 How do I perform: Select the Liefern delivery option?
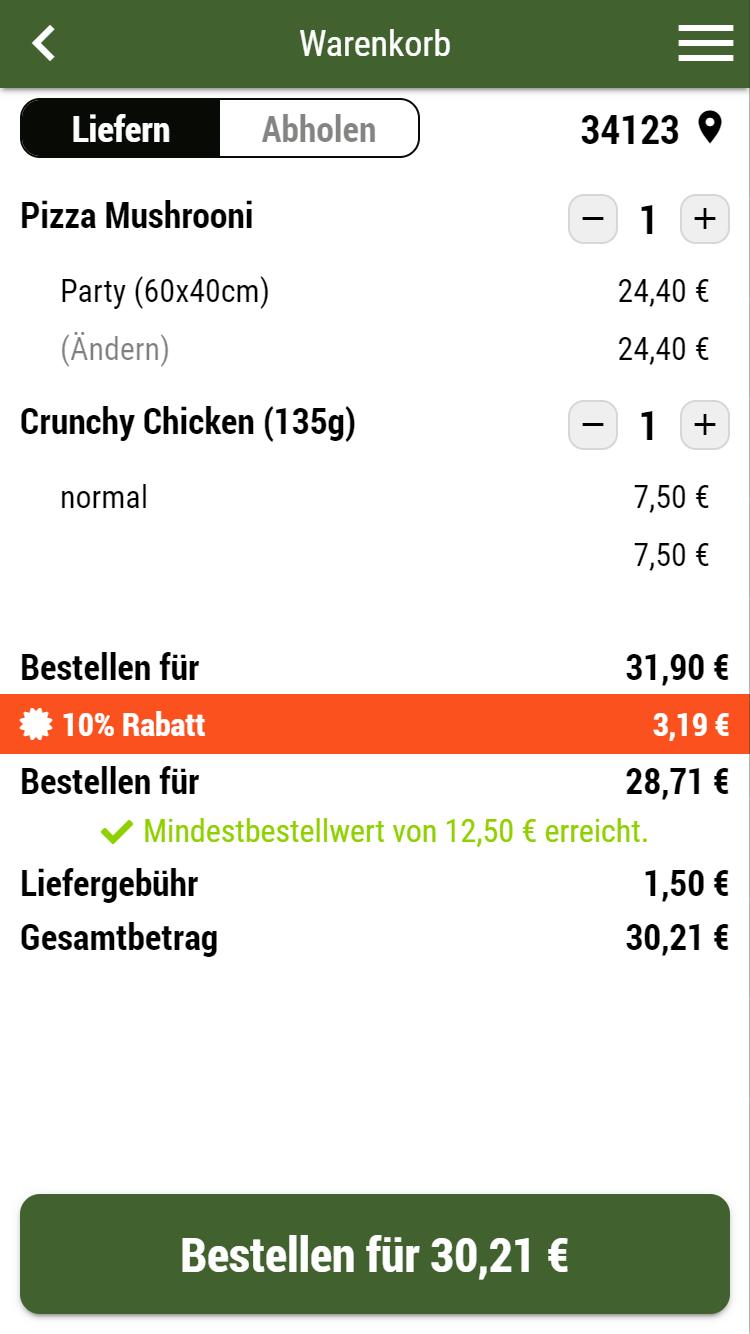click(121, 129)
